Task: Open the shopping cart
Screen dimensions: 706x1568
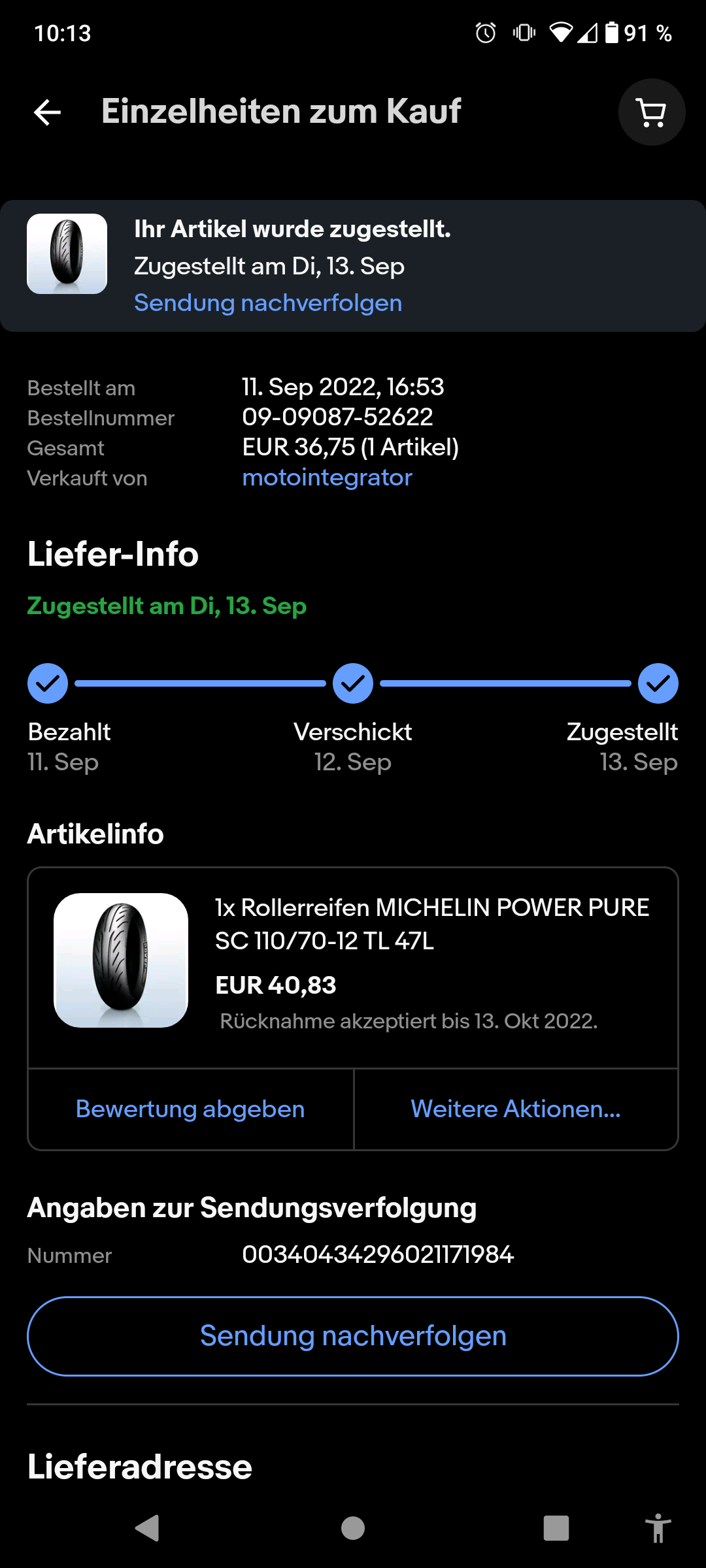Action: (651, 112)
